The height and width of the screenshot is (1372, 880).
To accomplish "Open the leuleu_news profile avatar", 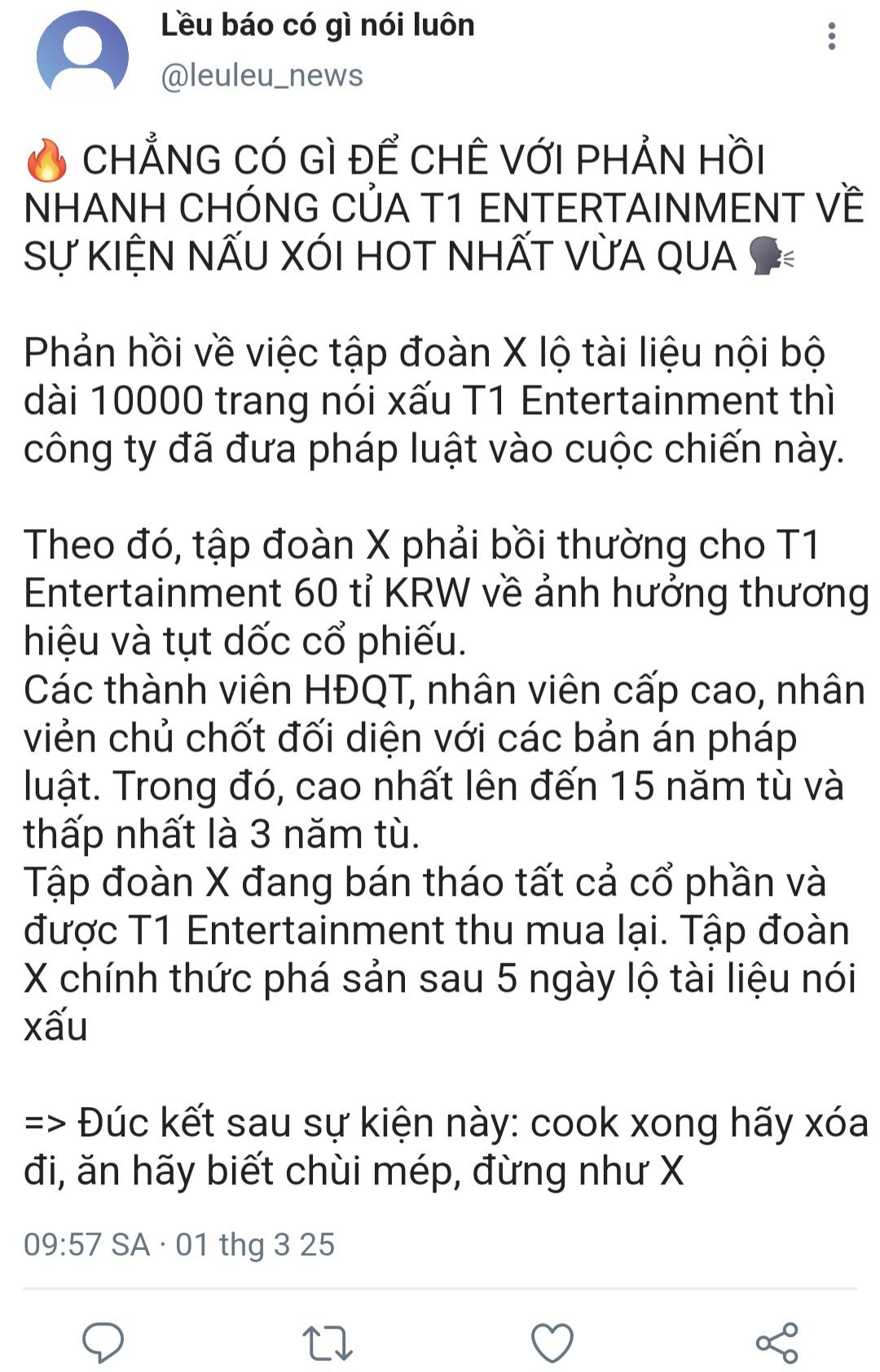I will [x=82, y=55].
